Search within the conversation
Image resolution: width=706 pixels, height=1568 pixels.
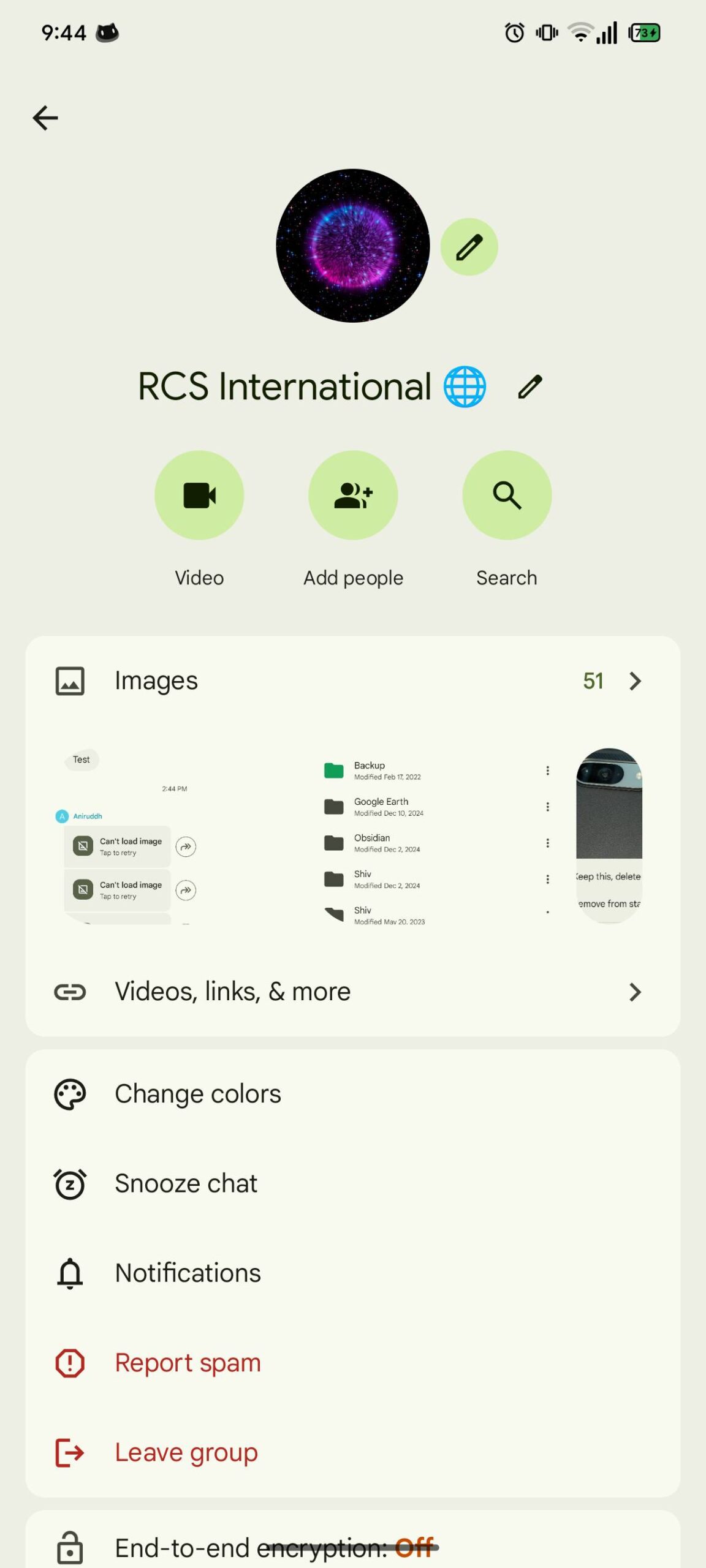[507, 495]
